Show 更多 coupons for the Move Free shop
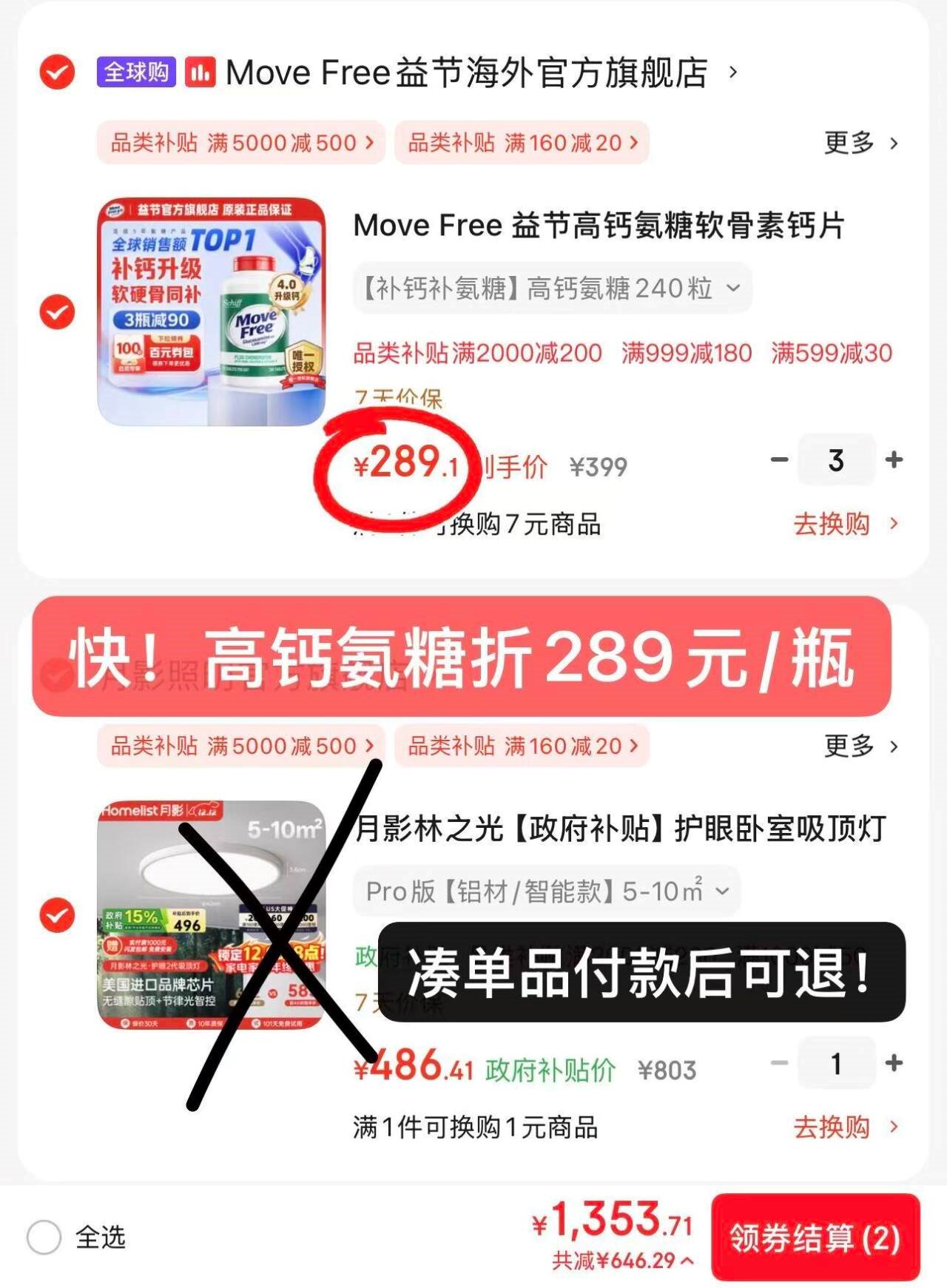 click(861, 142)
